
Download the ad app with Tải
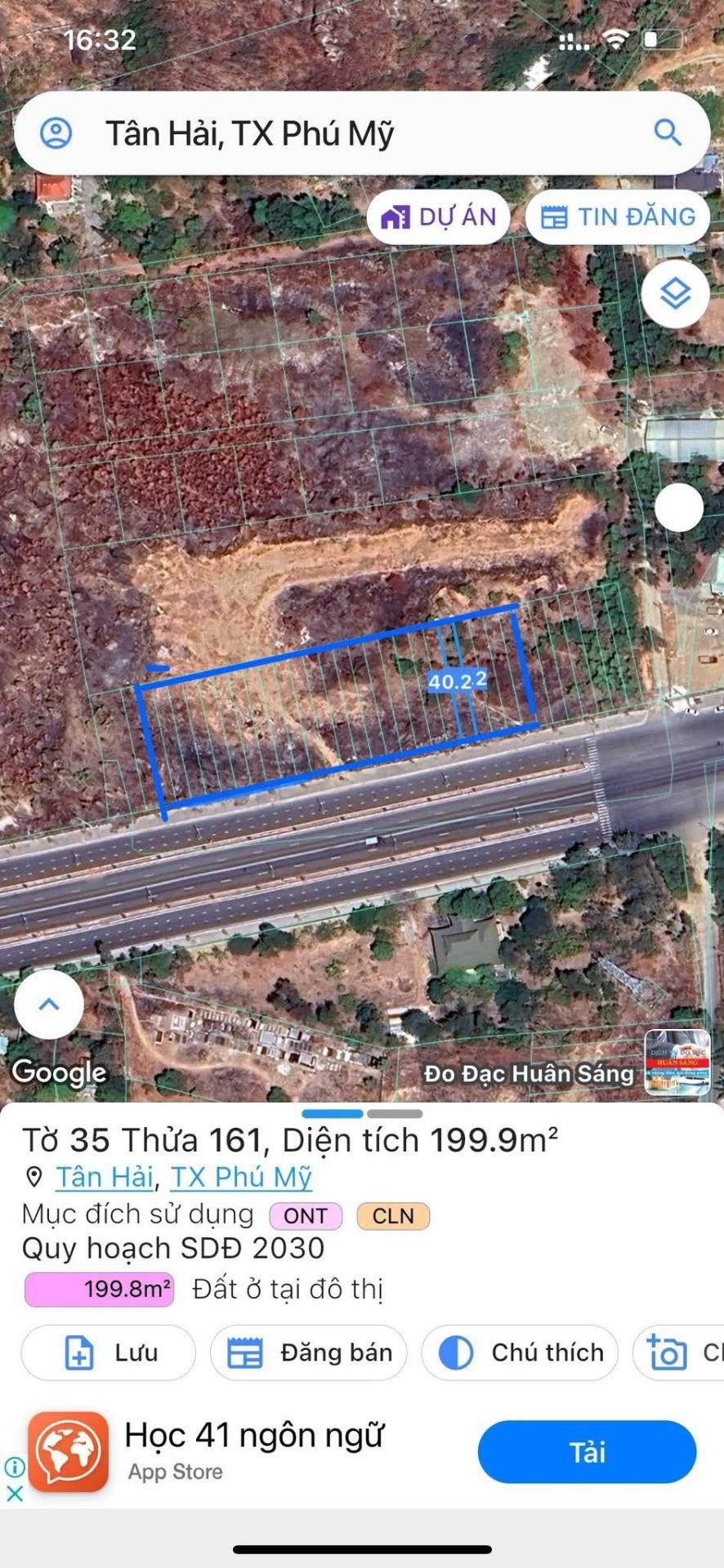[587, 1453]
